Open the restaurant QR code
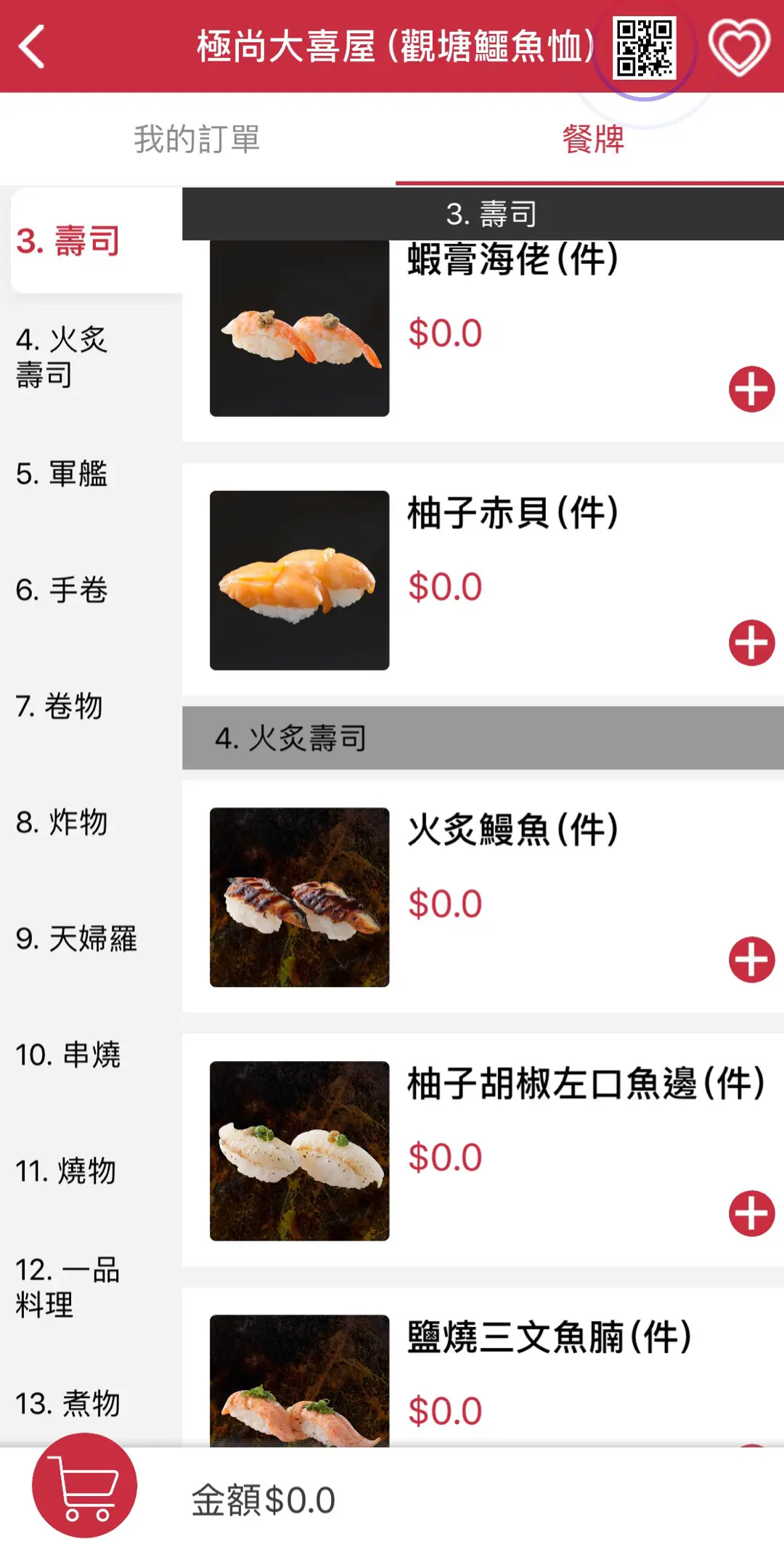This screenshot has height=1544, width=784. click(x=644, y=48)
